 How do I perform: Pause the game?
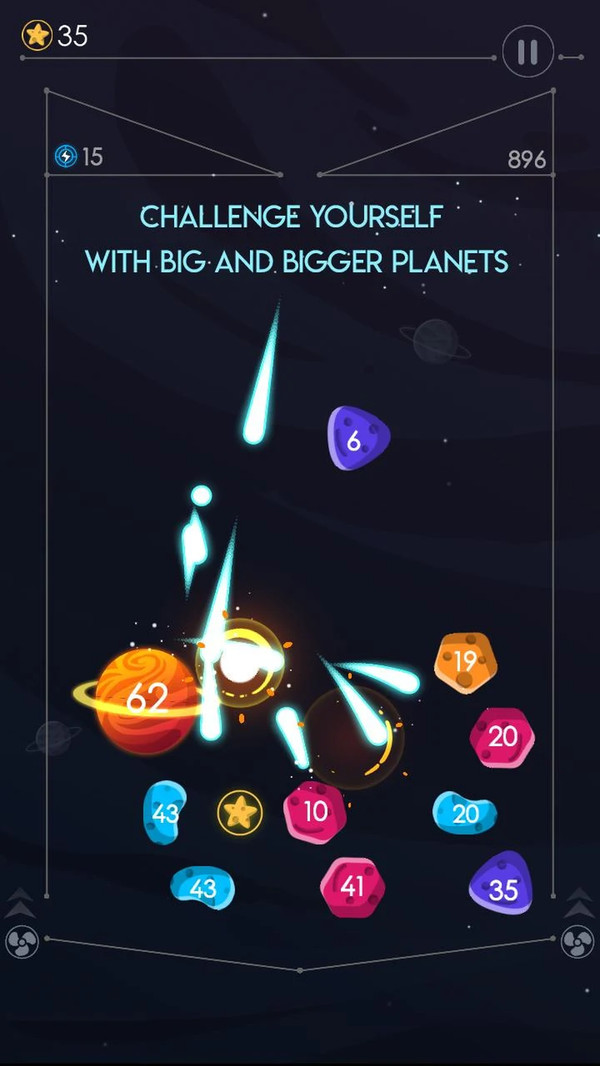[528, 52]
